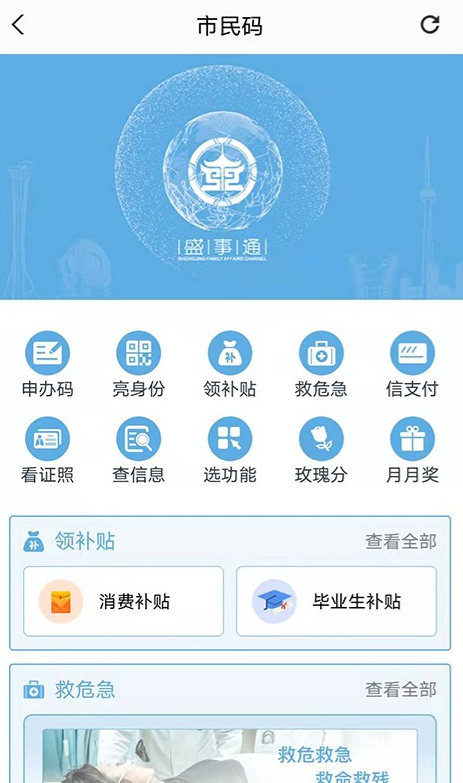This screenshot has width=463, height=783.
Task: Open 玫瑰分 points
Action: coord(321,450)
